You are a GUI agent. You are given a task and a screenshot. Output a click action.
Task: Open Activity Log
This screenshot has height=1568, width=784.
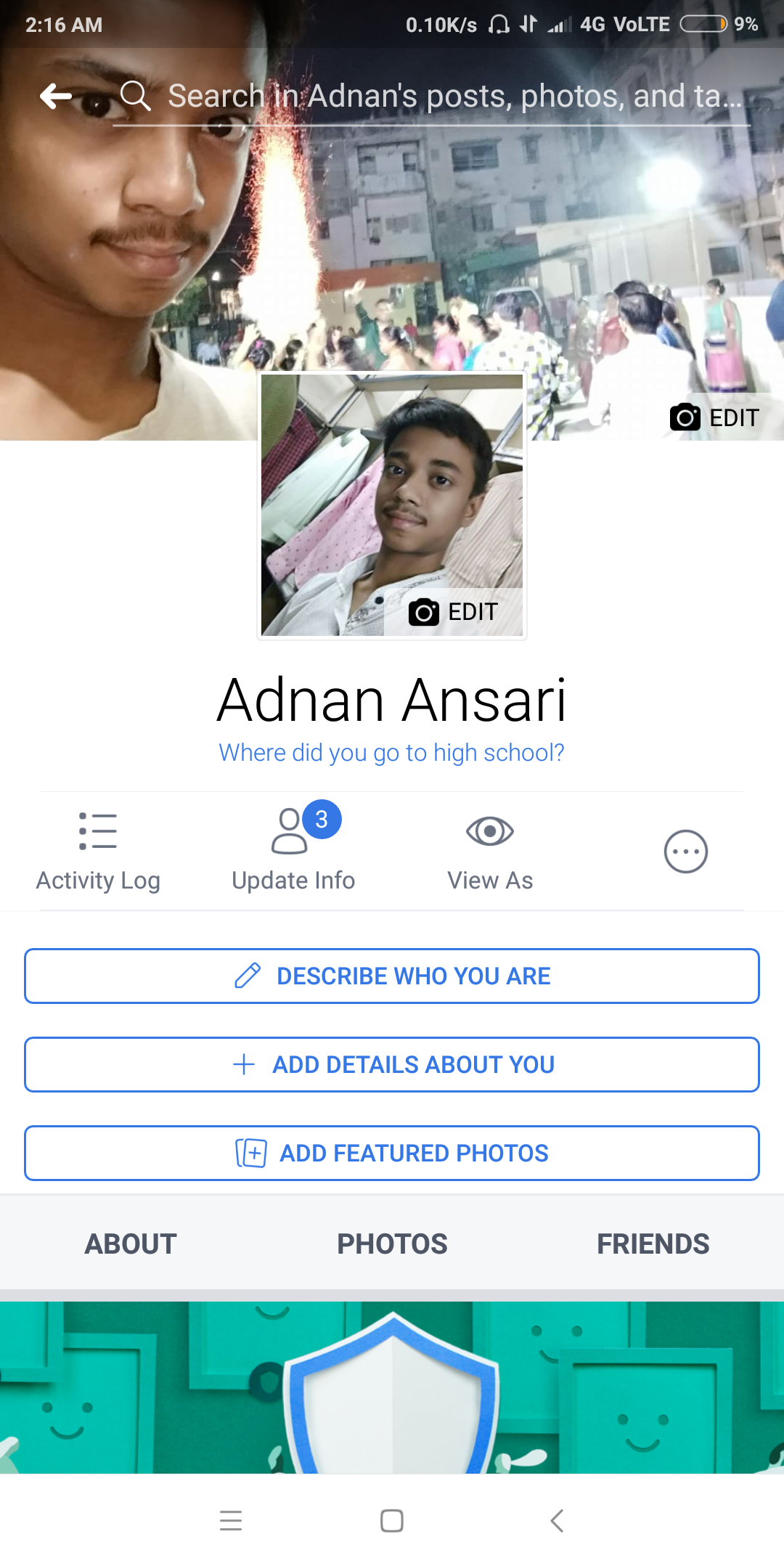(x=98, y=851)
